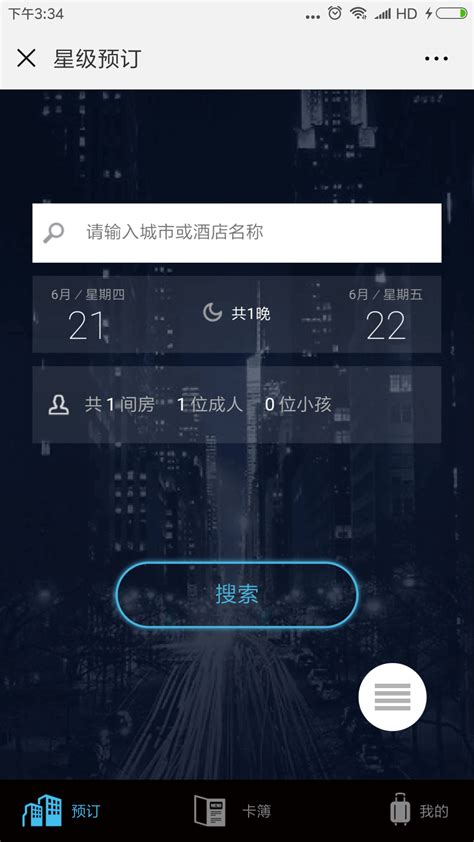Image resolution: width=474 pixels, height=842 pixels.
Task: Close the 星级预订 page
Action: click(26, 58)
